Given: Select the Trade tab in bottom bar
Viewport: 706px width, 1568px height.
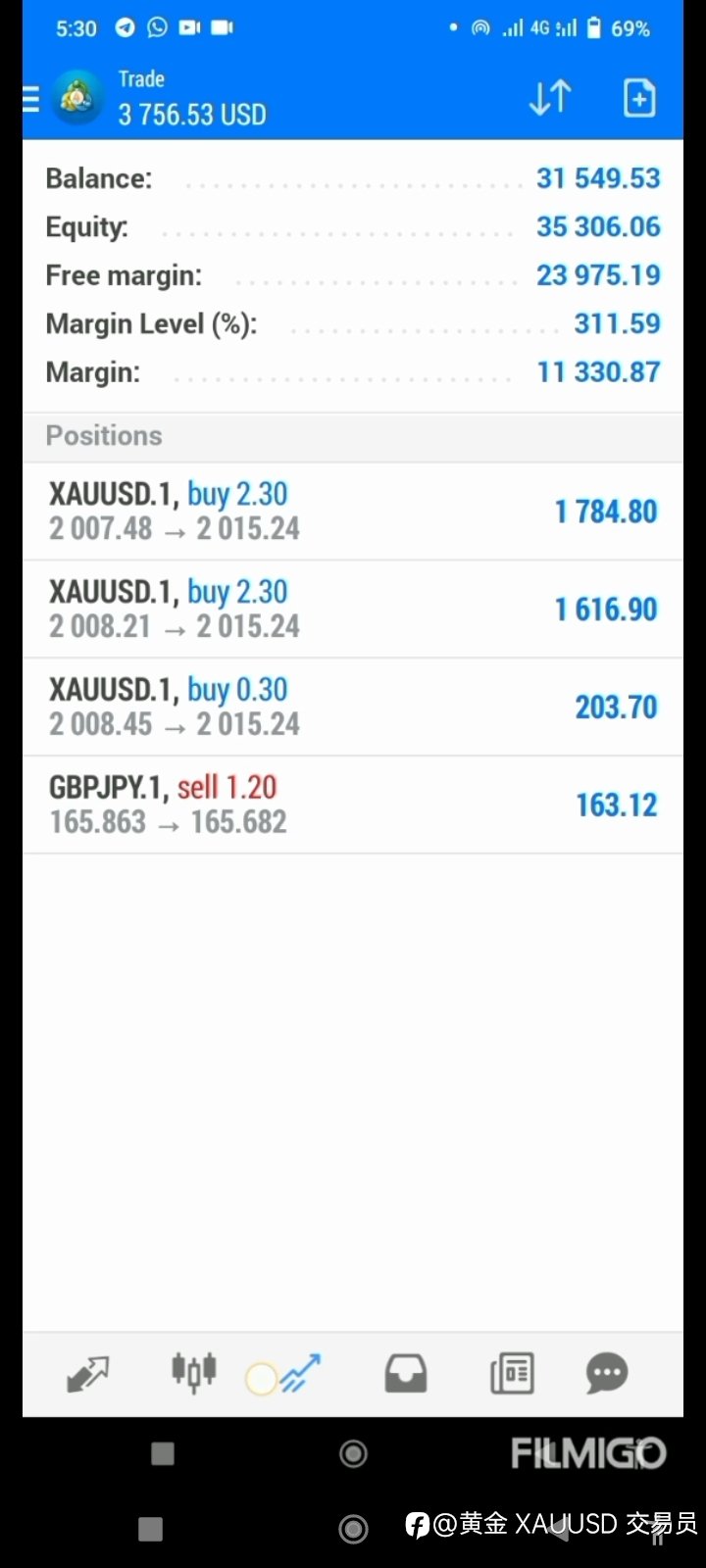Looking at the screenshot, I should tap(300, 1374).
